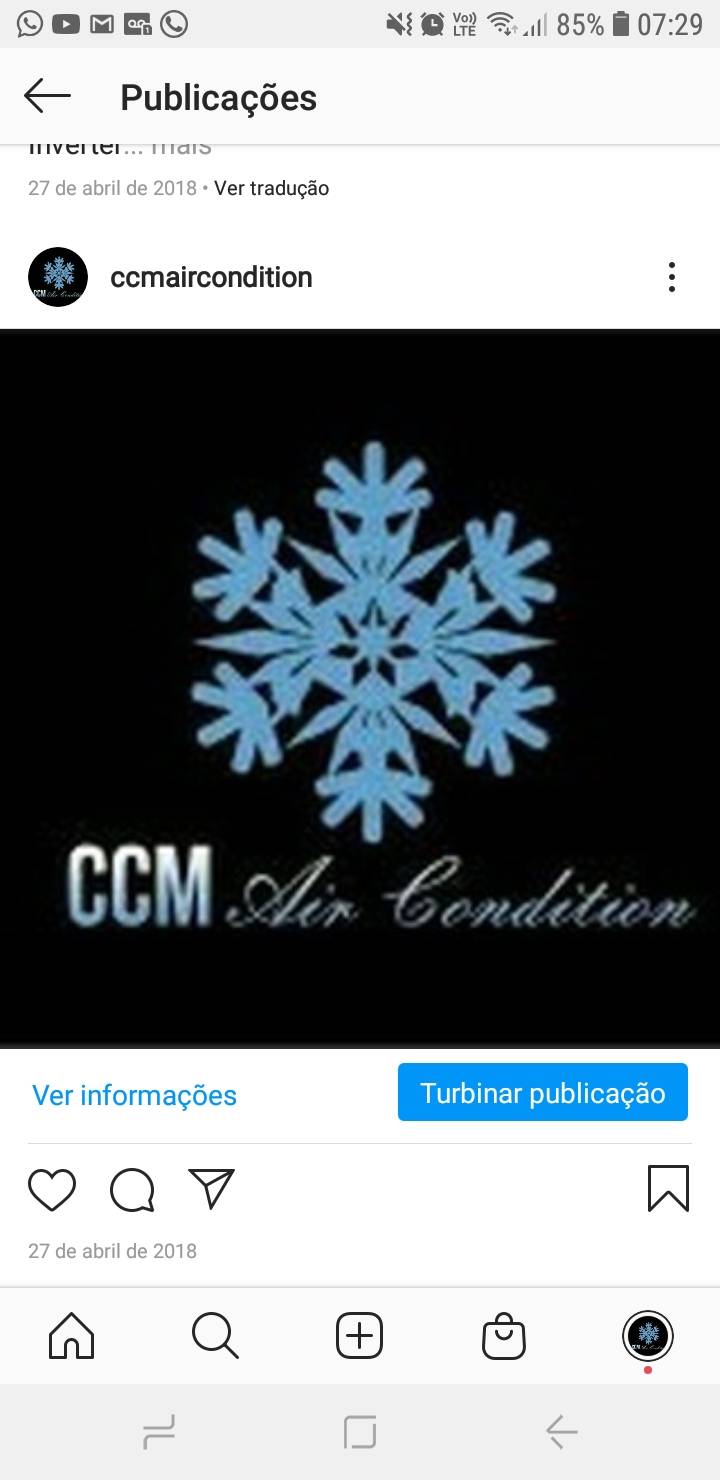Like the CCM Air Condition post
Viewport: 720px width, 1480px height.
(x=52, y=1190)
